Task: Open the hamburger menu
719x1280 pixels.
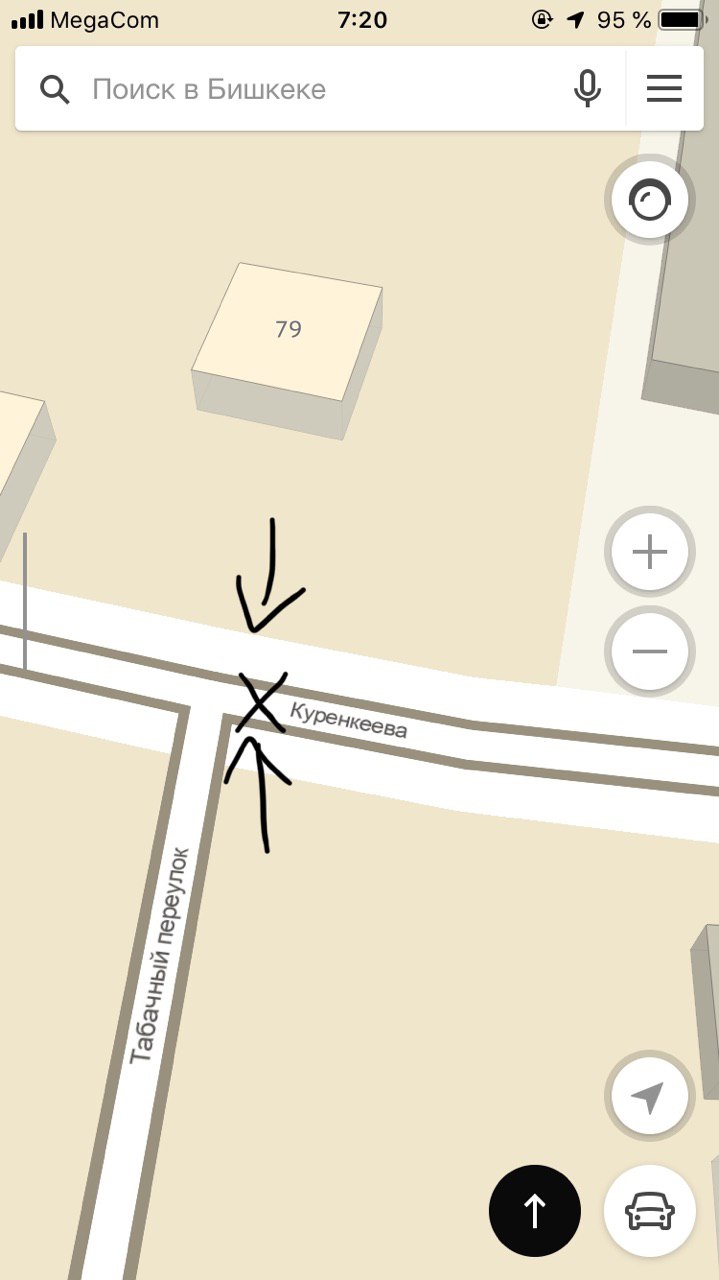Action: click(664, 89)
